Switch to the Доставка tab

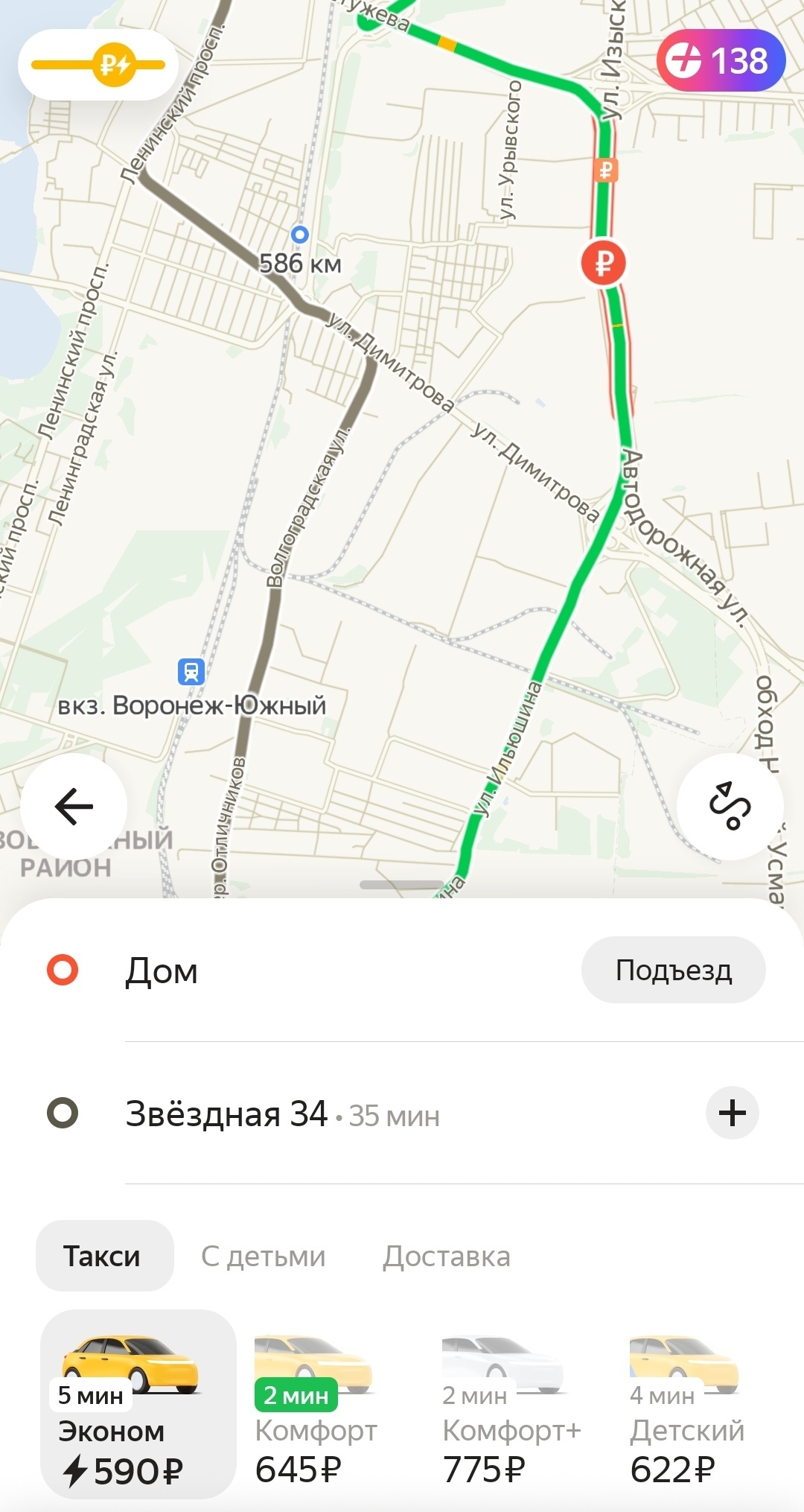(447, 1257)
